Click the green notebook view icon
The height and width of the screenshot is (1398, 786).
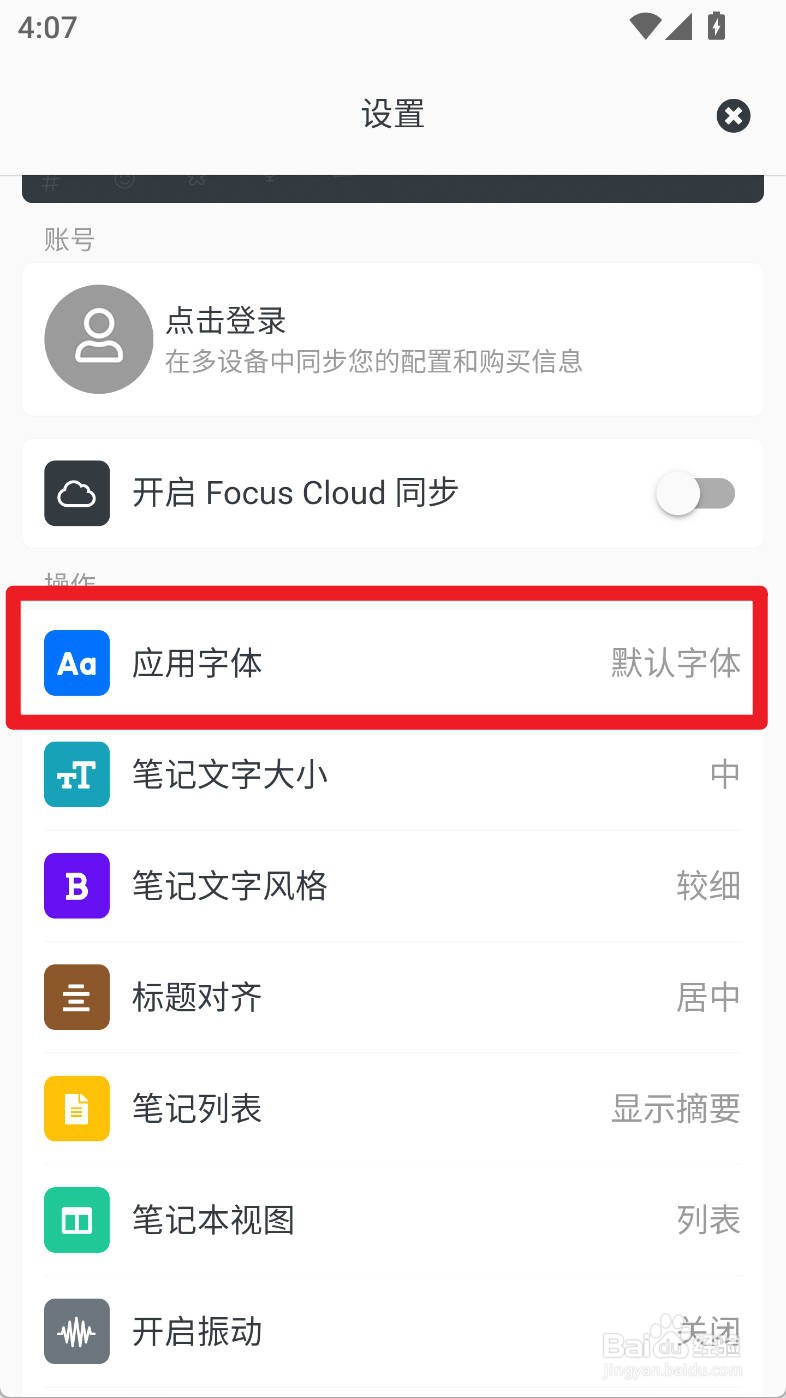click(76, 1220)
